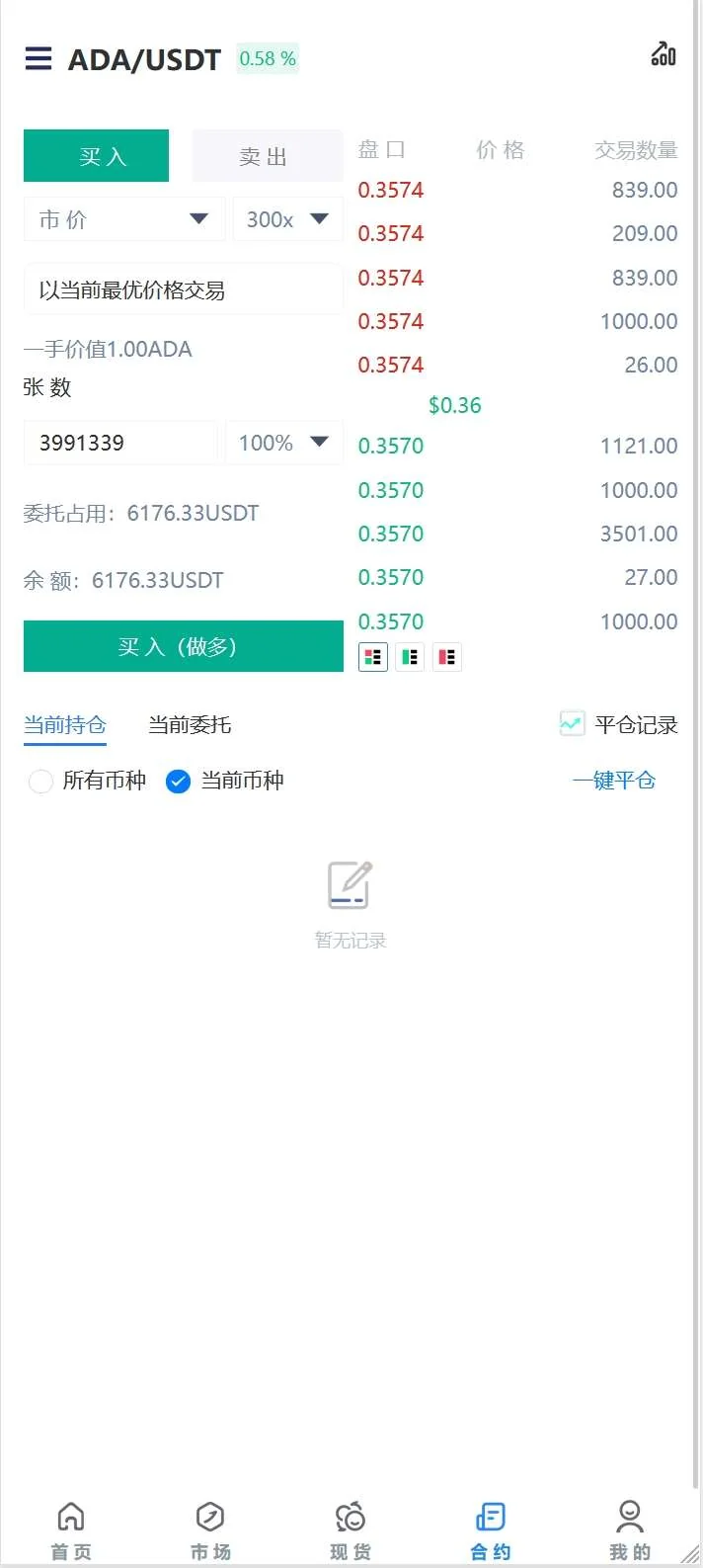Open the hamburger menu next to ADA/USDT
The image size is (703, 1568).
pyautogui.click(x=39, y=58)
